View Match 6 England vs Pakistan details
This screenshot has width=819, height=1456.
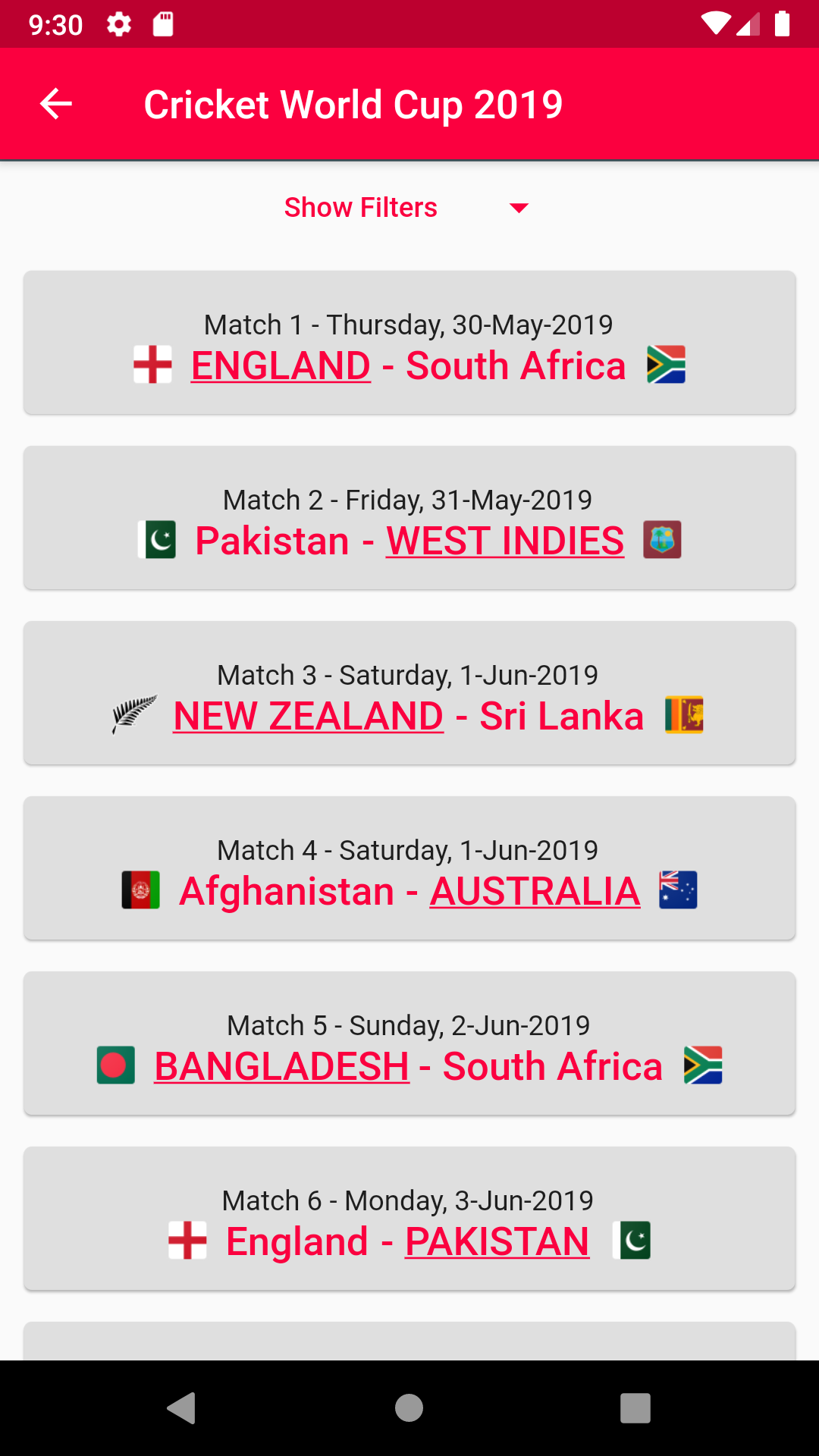(x=409, y=1219)
